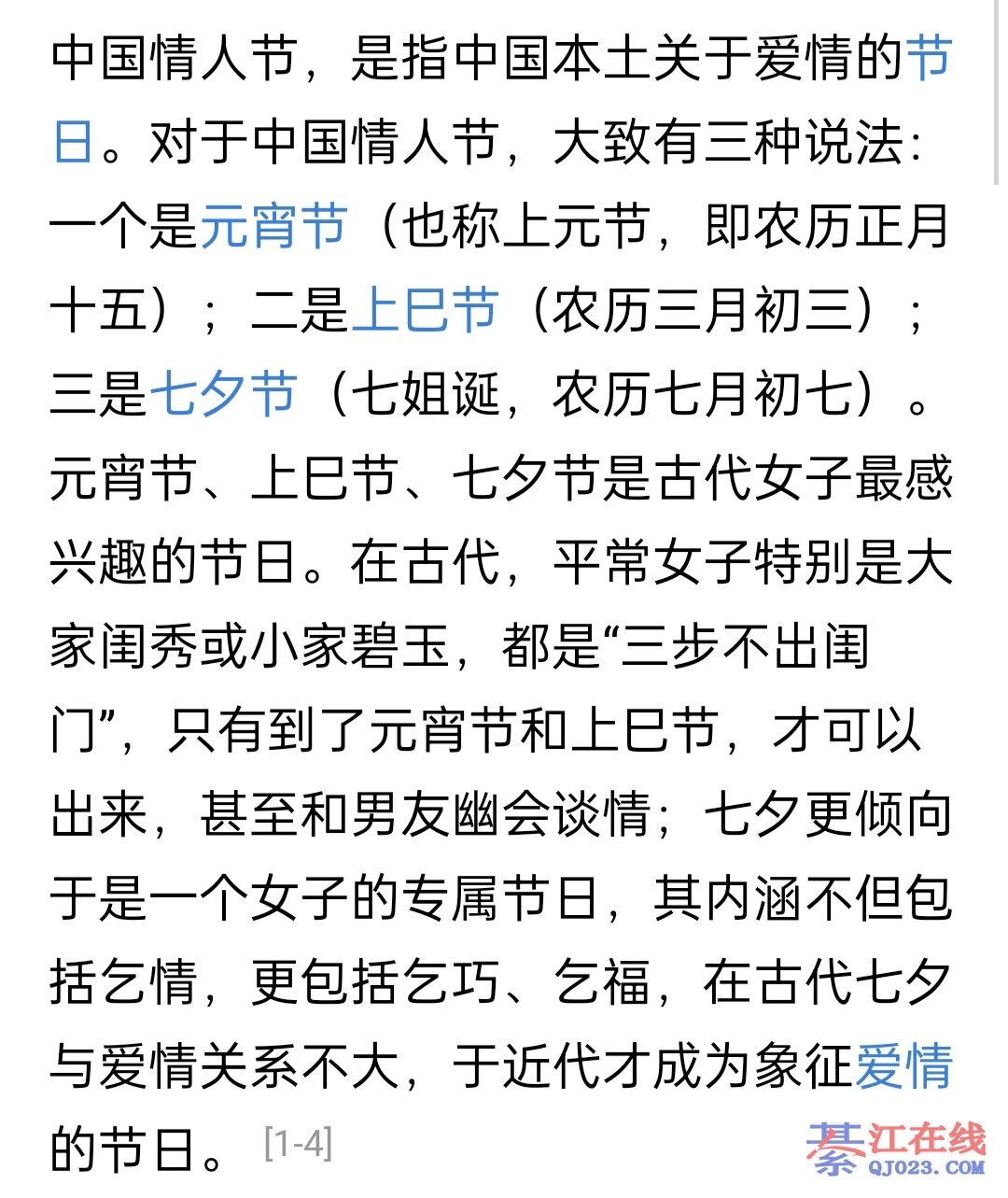Viewport: 1008px width, 1198px height.
Task: Open the 元宵节 link
Action: coord(273,227)
